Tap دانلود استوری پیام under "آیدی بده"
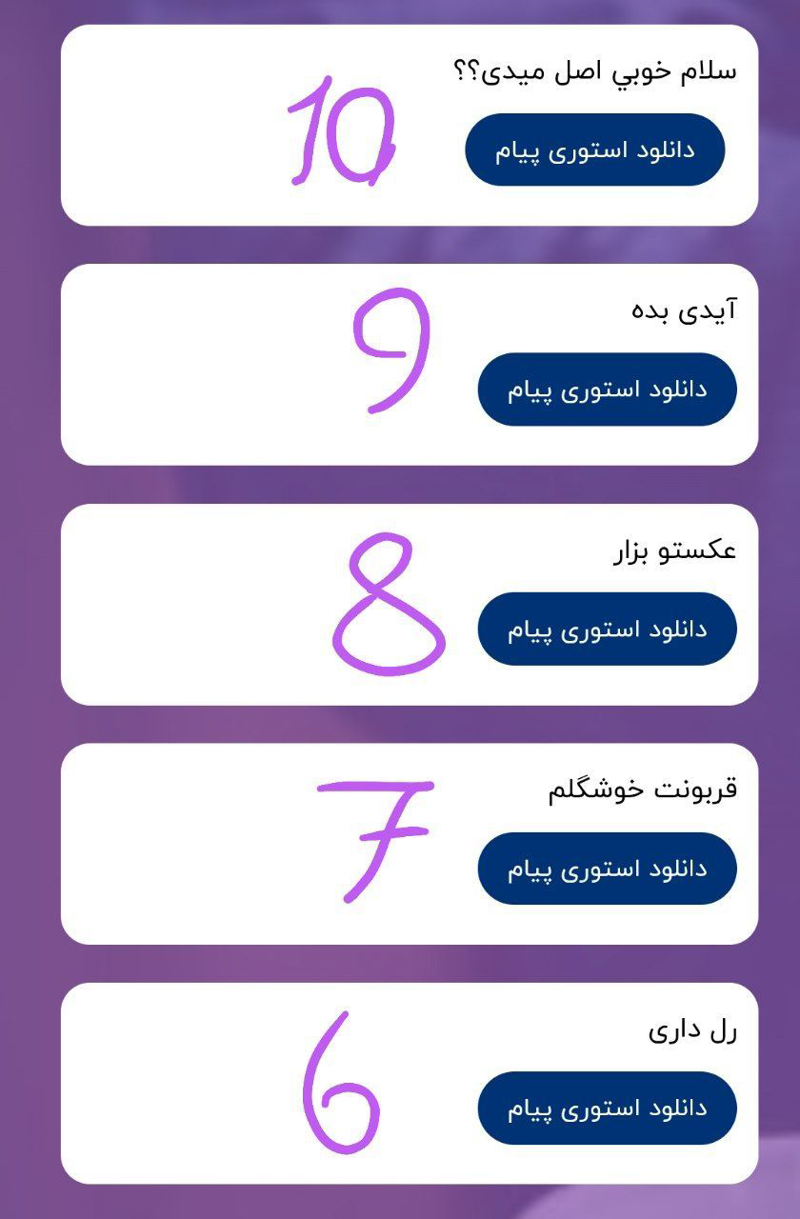Image resolution: width=800 pixels, height=1219 pixels. (x=607, y=389)
